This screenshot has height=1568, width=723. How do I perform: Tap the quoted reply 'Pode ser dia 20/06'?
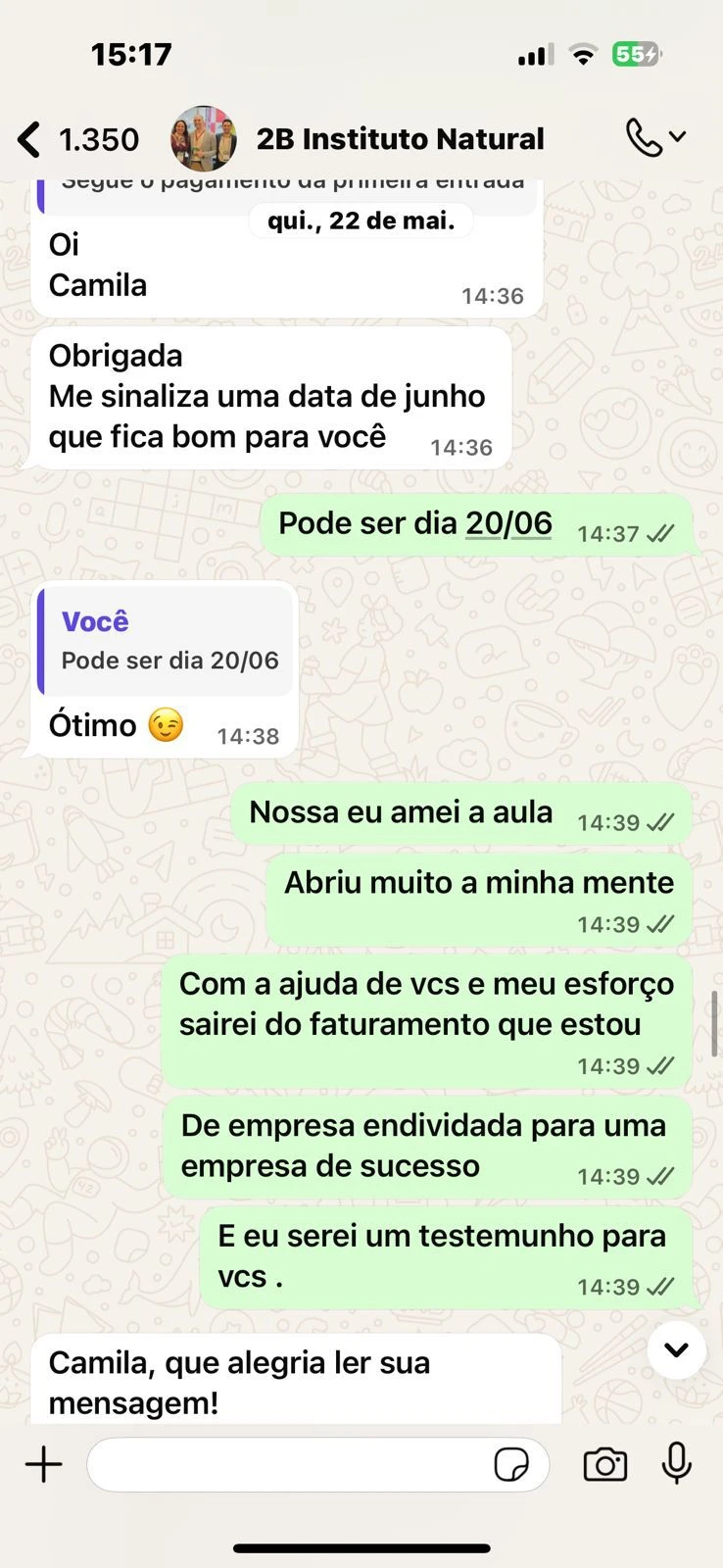tap(167, 642)
